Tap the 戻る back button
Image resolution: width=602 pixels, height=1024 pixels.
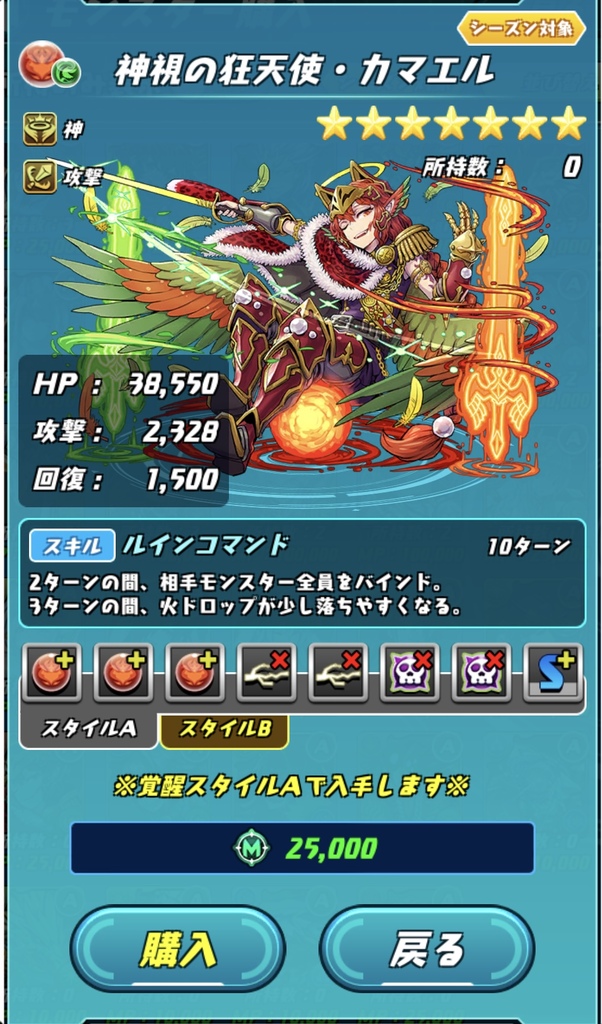click(x=427, y=949)
